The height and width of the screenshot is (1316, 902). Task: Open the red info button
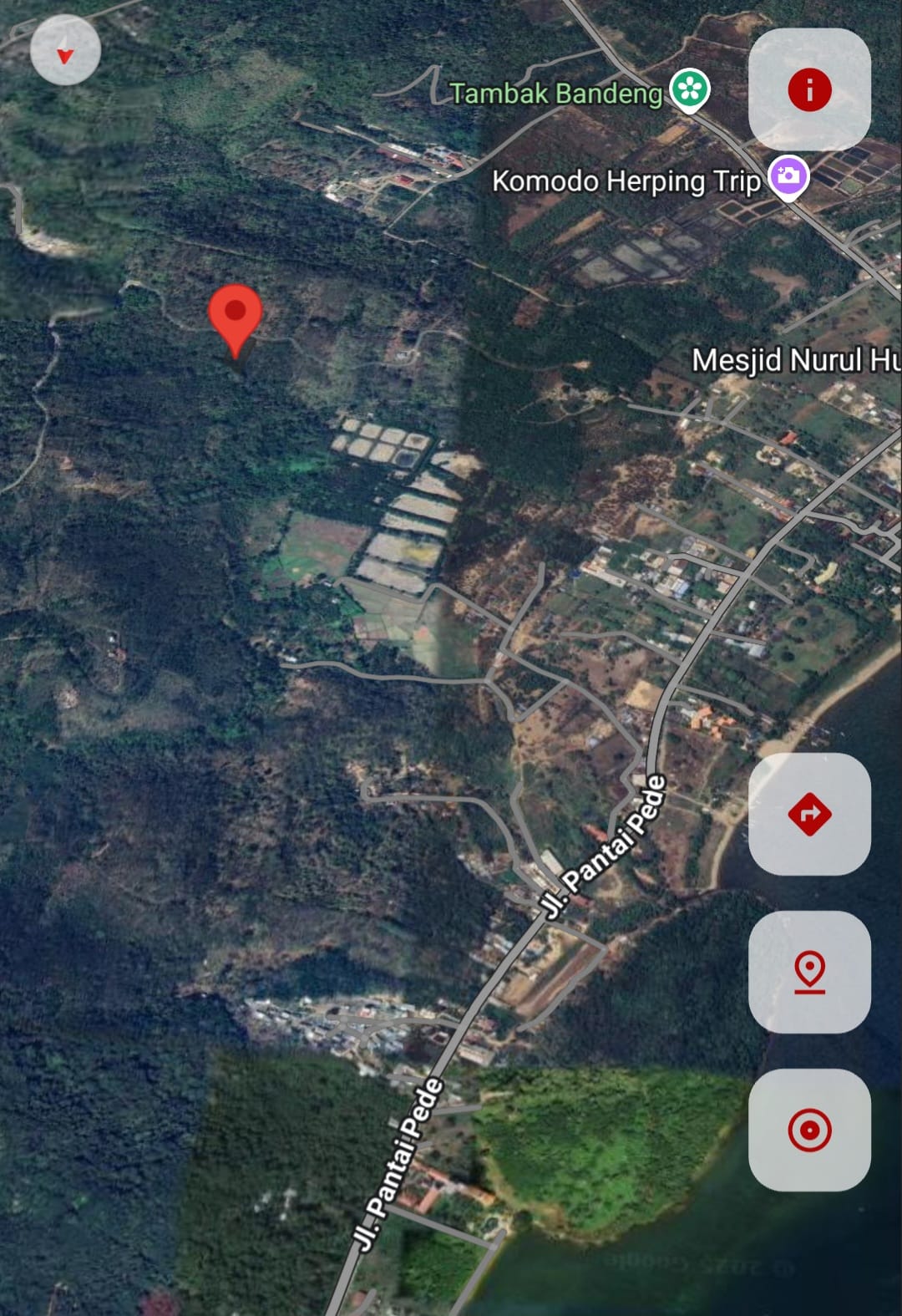(x=809, y=89)
